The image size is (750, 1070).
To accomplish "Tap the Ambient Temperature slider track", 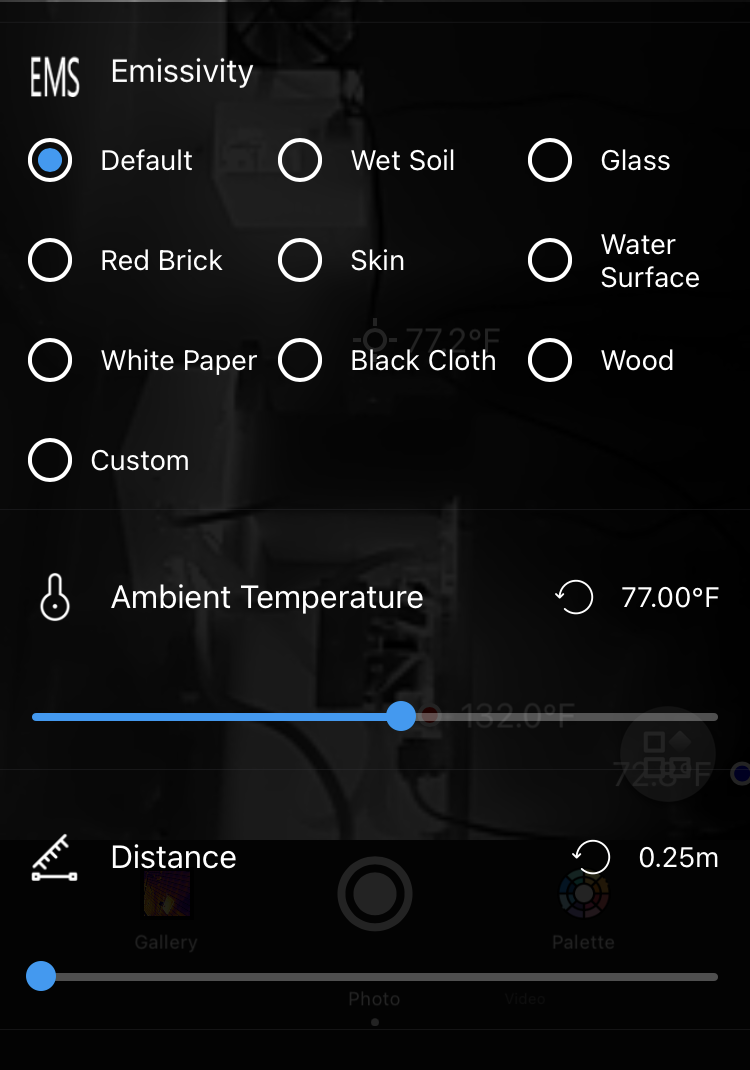I will 560,716.
